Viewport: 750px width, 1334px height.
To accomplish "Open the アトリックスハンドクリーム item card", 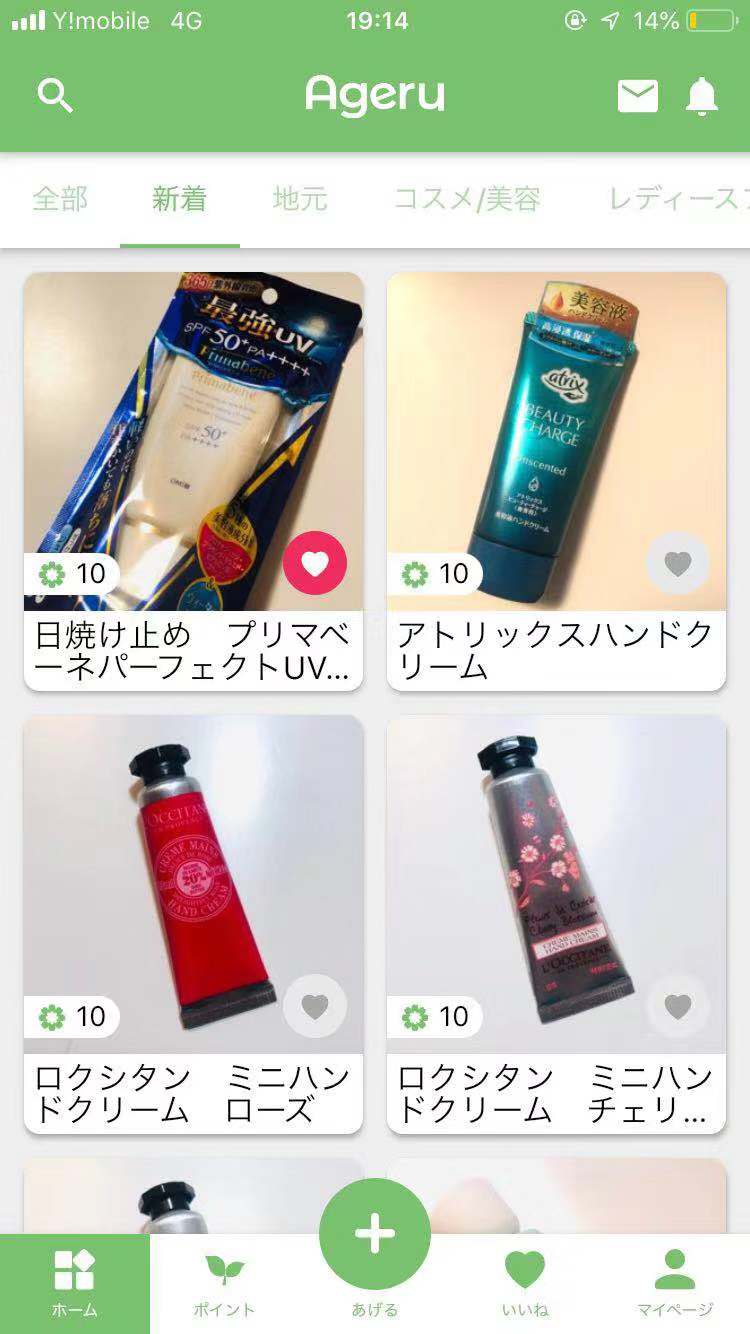I will point(556,440).
